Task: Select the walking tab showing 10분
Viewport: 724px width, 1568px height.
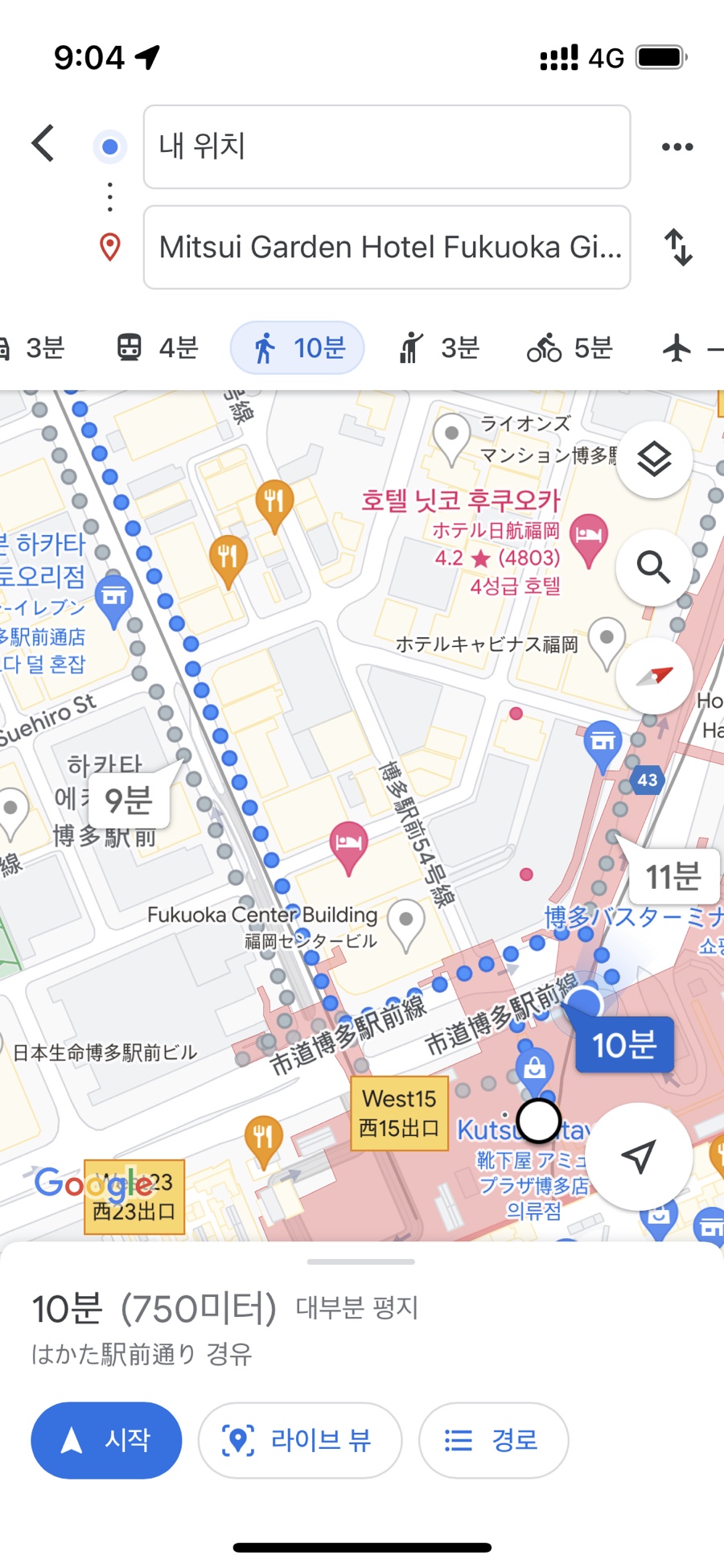Action: pyautogui.click(x=298, y=348)
